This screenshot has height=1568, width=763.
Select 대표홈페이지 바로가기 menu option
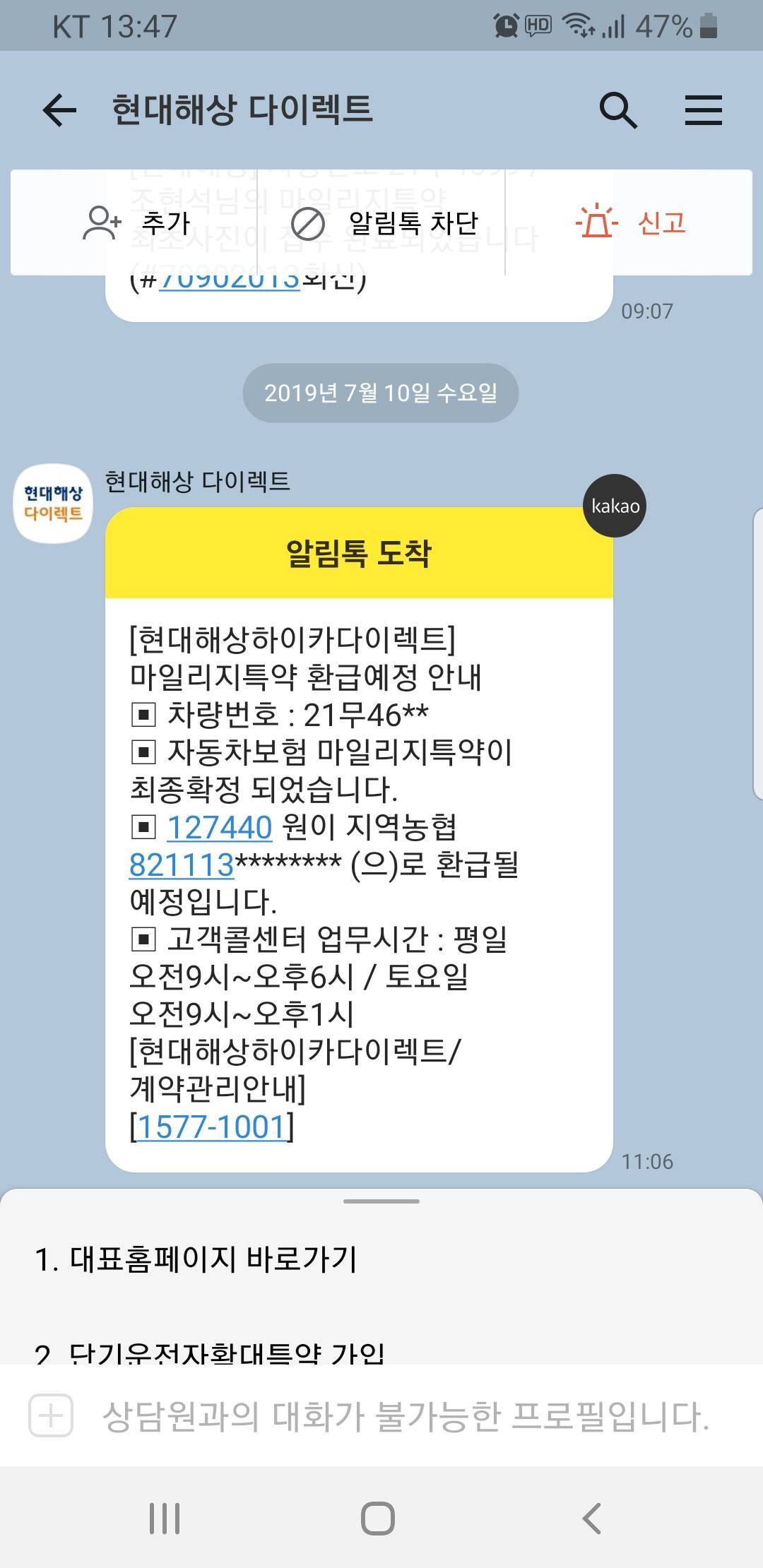click(196, 1259)
